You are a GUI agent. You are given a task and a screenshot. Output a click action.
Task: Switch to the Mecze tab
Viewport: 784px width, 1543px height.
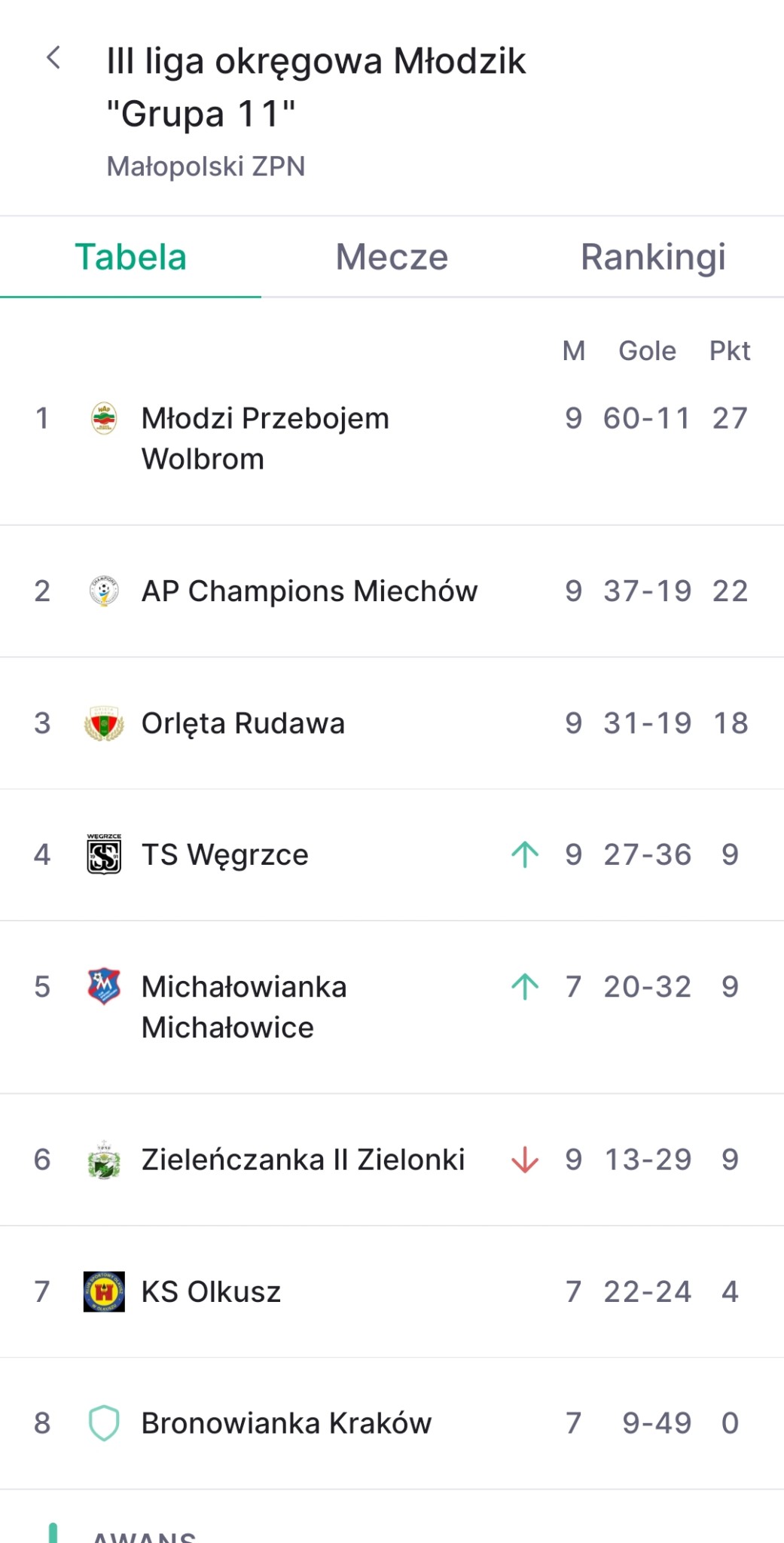coord(392,257)
